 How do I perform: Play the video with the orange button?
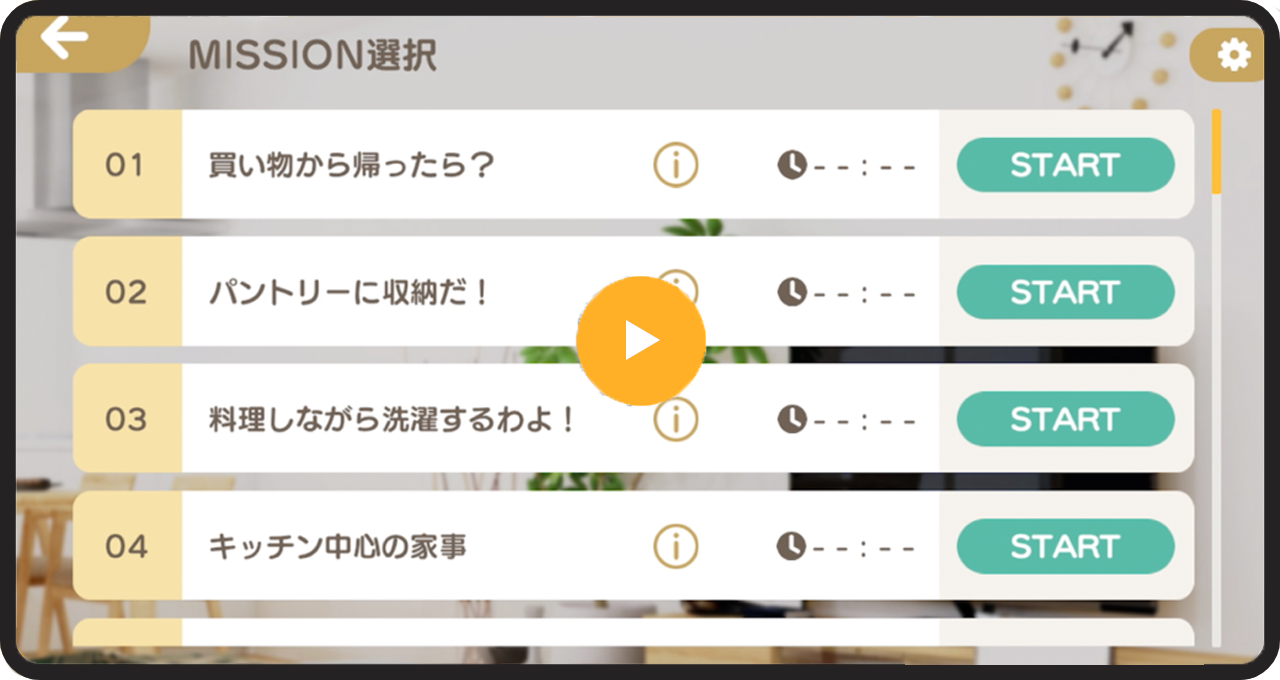coord(640,341)
